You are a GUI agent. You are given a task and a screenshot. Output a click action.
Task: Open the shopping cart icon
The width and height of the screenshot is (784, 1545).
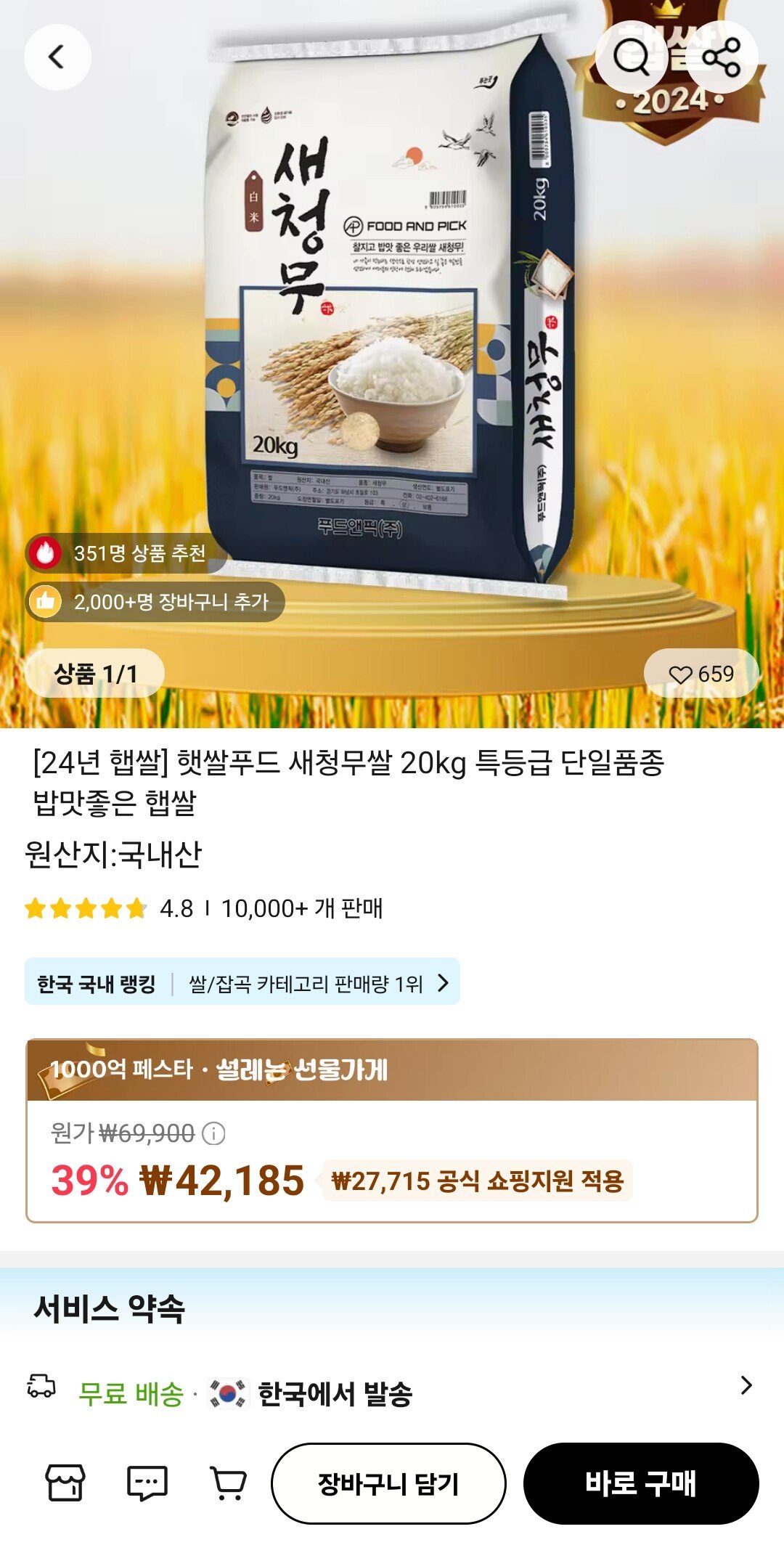229,1483
